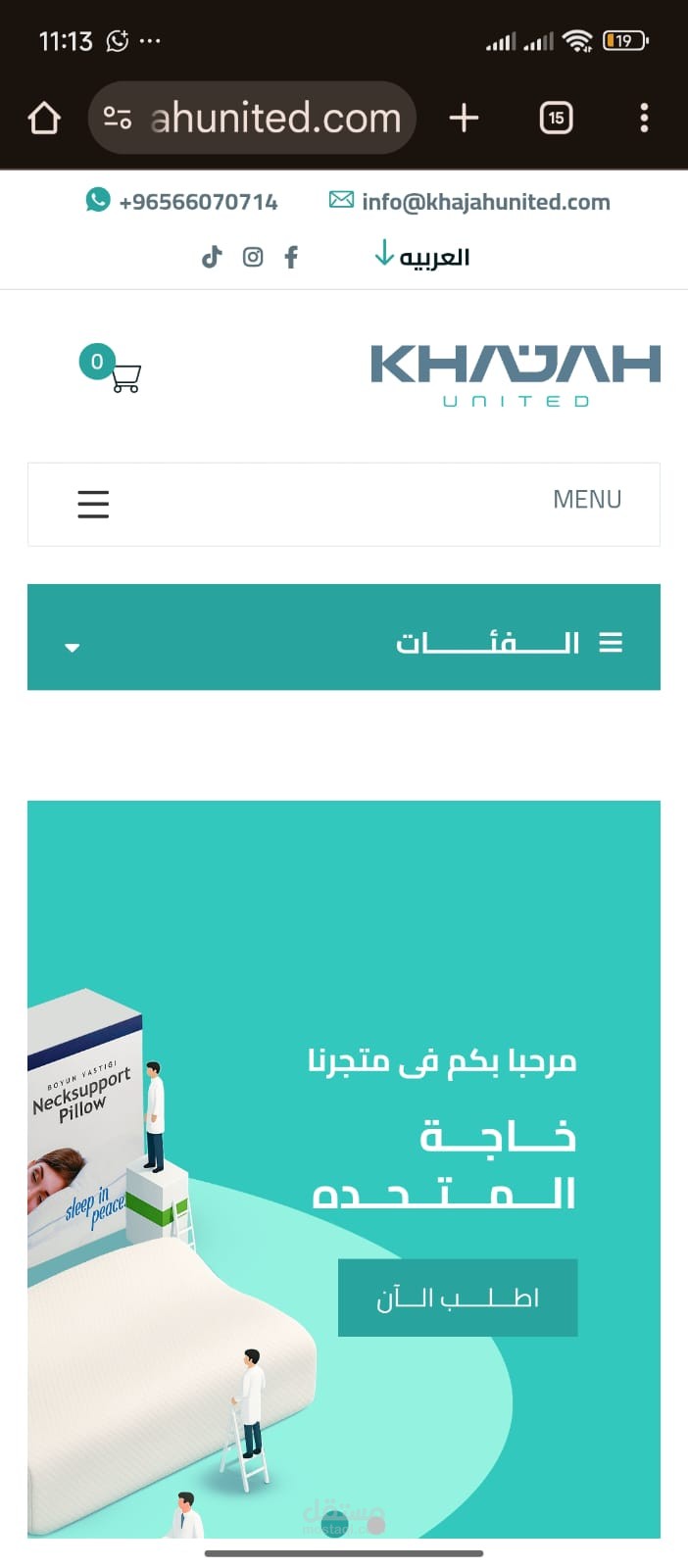Email info@khajahunited.com
The width and height of the screenshot is (688, 1568).
(470, 202)
